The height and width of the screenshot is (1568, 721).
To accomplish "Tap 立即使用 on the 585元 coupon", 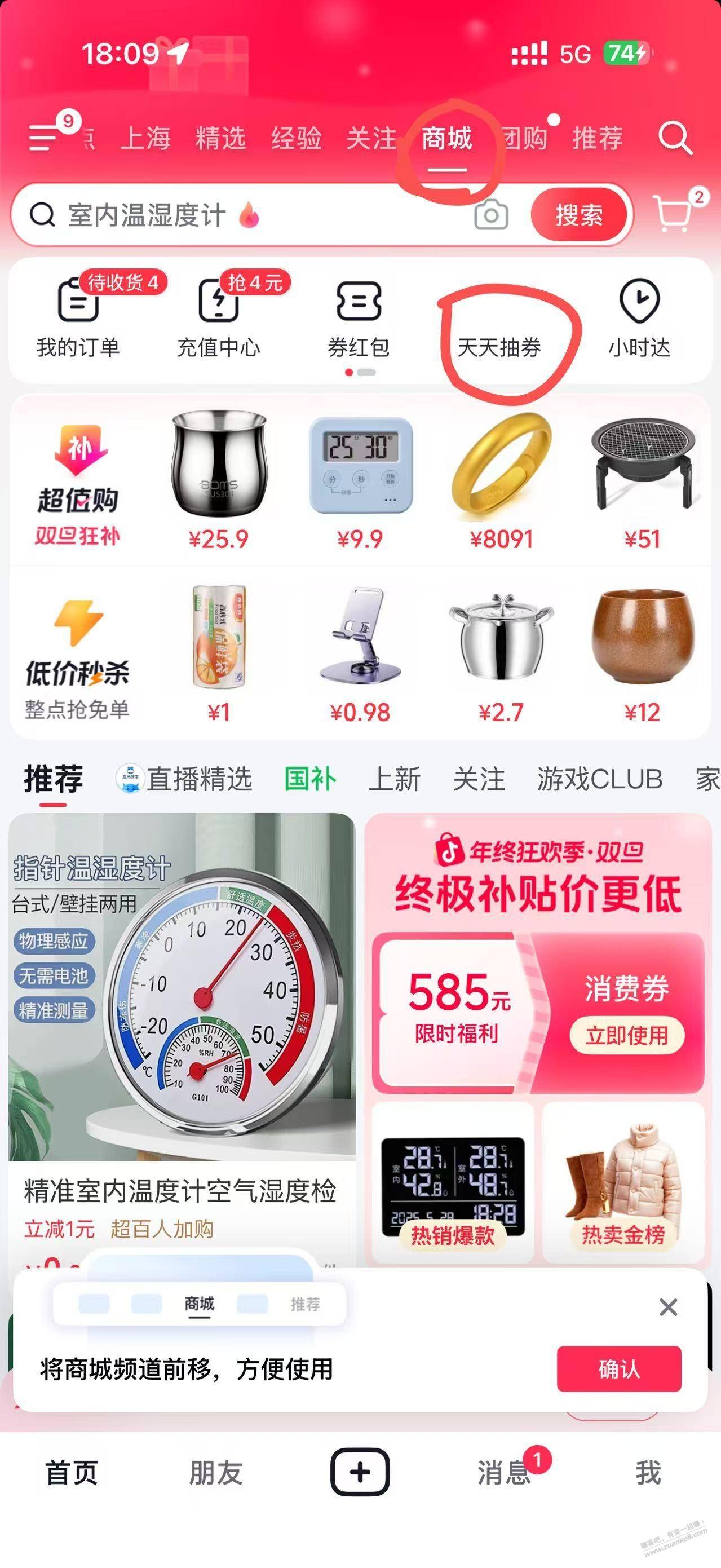I will [627, 1035].
